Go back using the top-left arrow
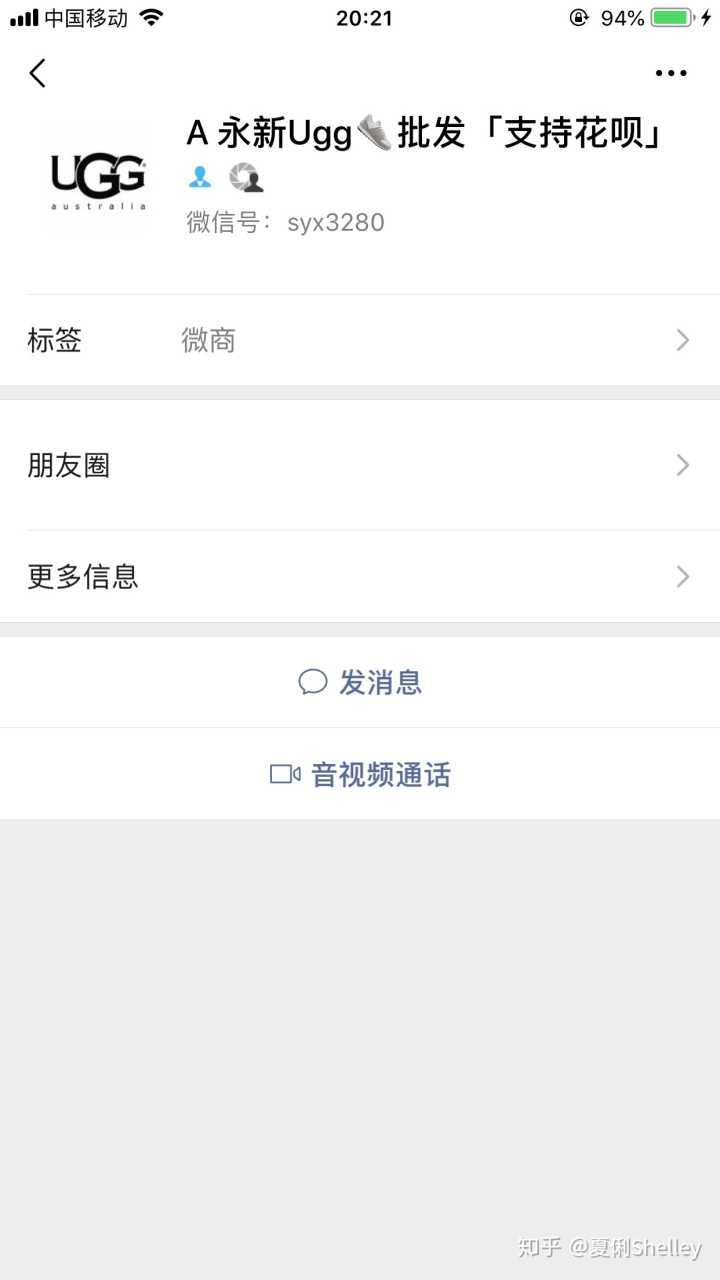Screen dimensions: 720x1280 tap(38, 73)
